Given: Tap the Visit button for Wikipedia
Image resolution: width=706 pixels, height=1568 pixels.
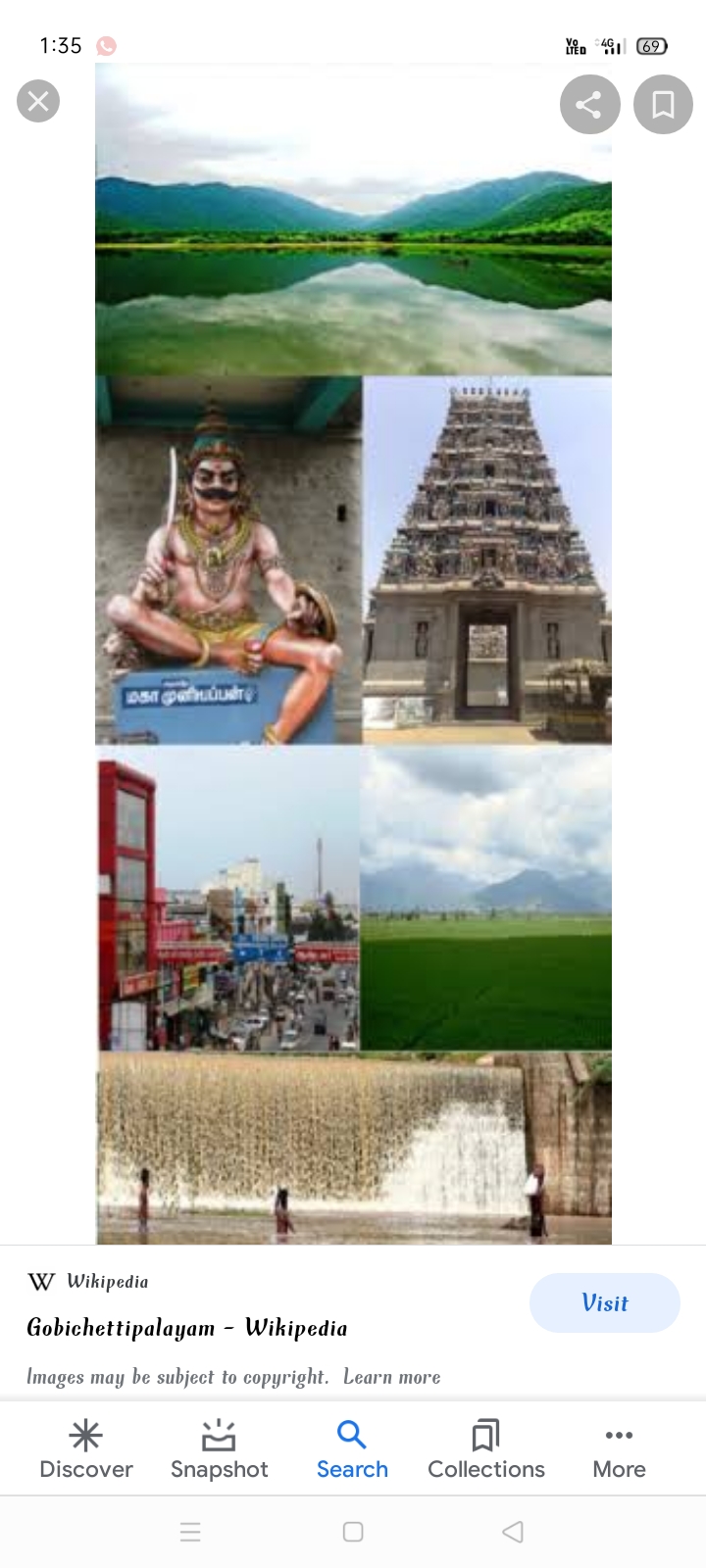Looking at the screenshot, I should tap(604, 1302).
